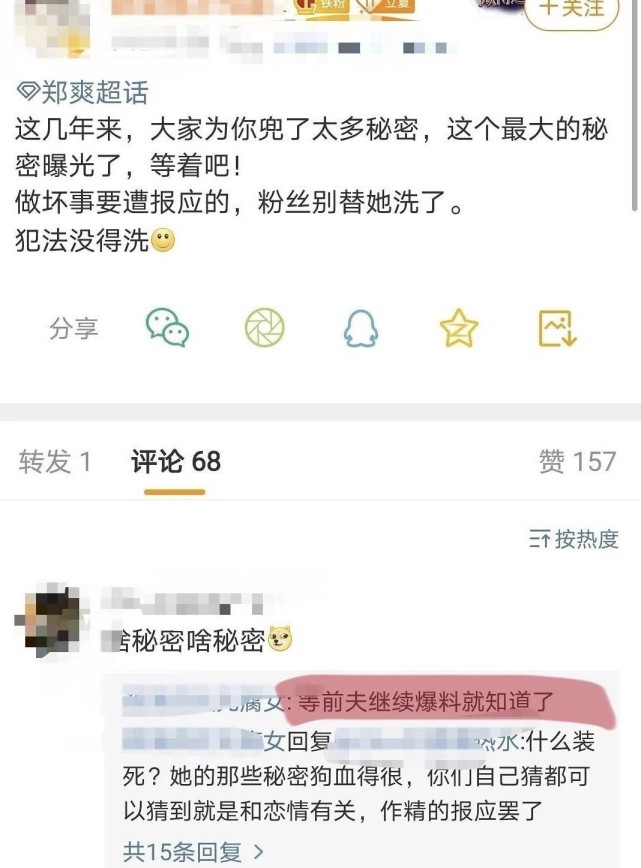
Task: Share the post to Qzone star icon
Action: coord(458,328)
